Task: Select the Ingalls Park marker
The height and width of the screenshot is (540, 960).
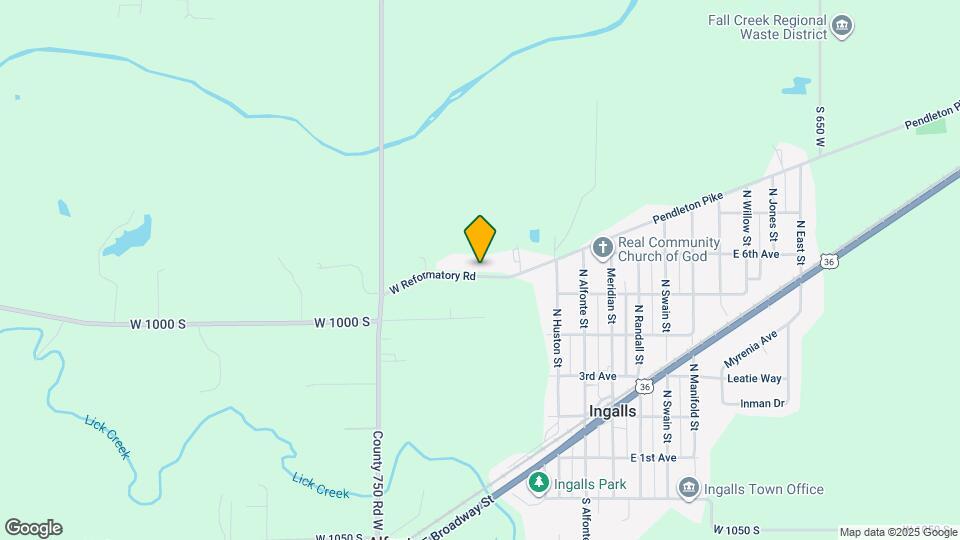Action: pyautogui.click(x=539, y=483)
